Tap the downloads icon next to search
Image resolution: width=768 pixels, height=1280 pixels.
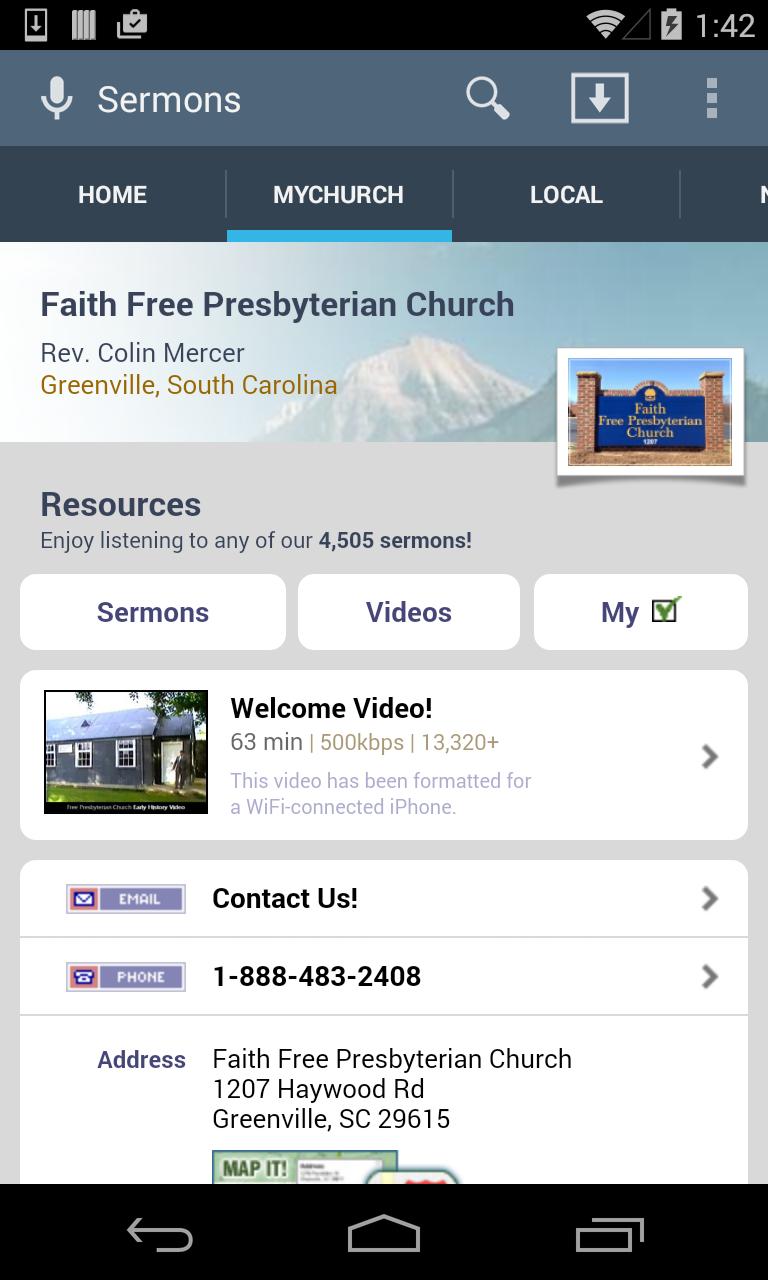(x=599, y=98)
